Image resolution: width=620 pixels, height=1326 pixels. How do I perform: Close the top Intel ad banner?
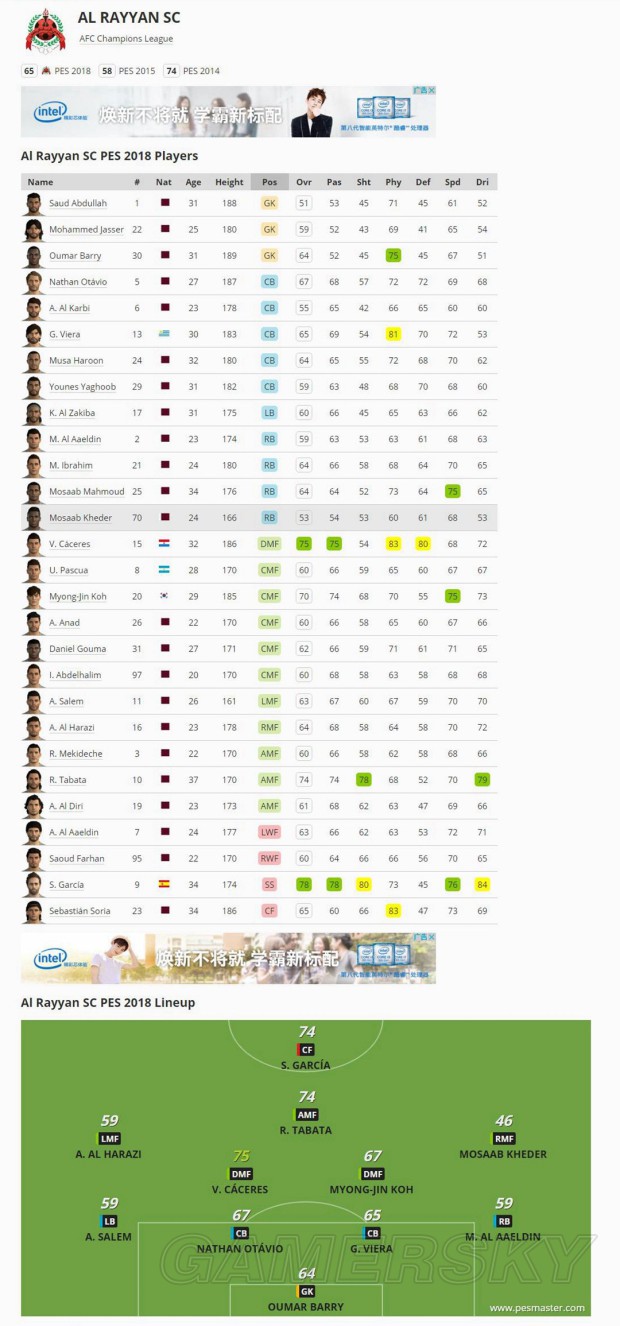(431, 91)
